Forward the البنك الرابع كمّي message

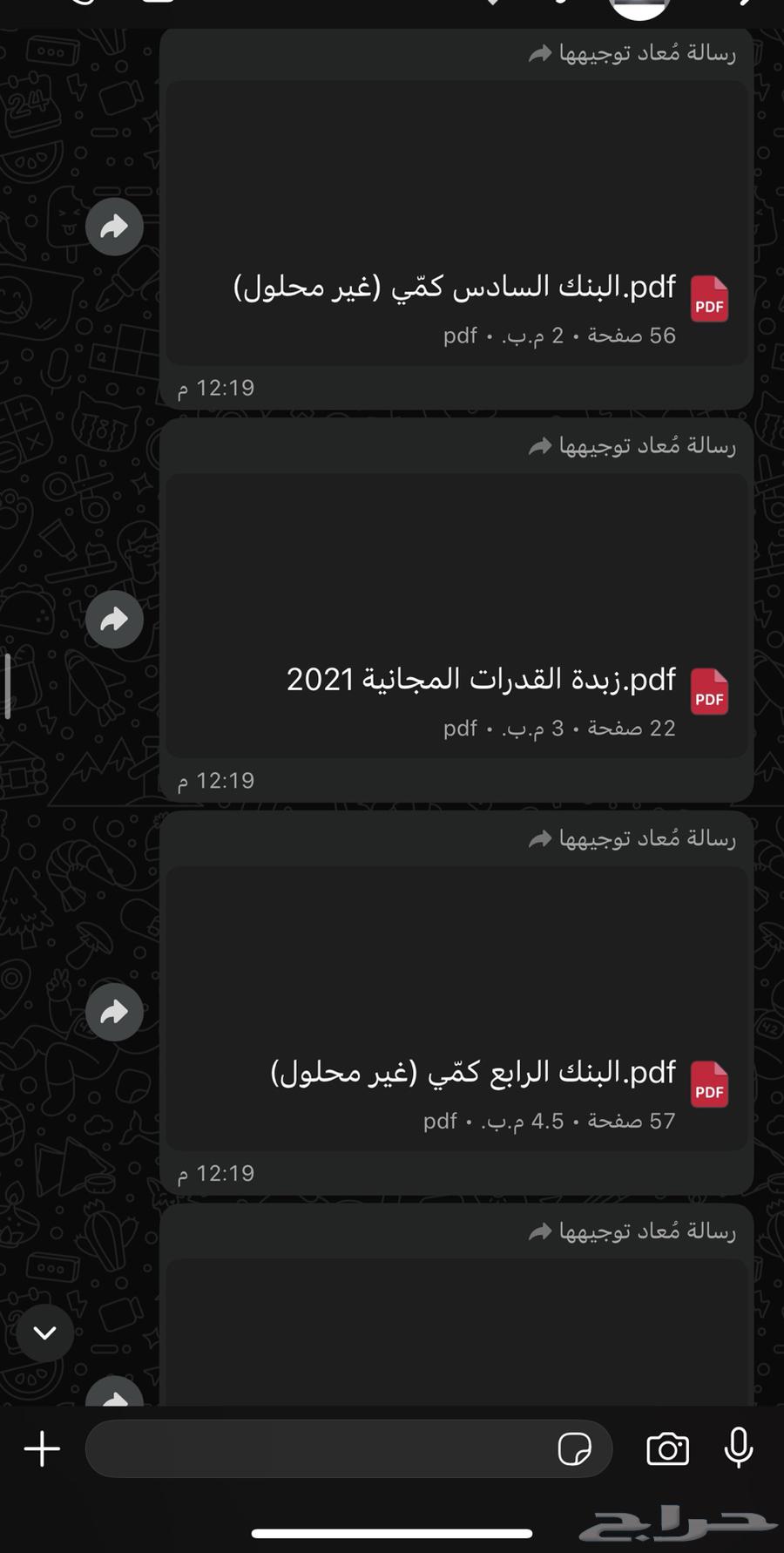pos(114,1011)
